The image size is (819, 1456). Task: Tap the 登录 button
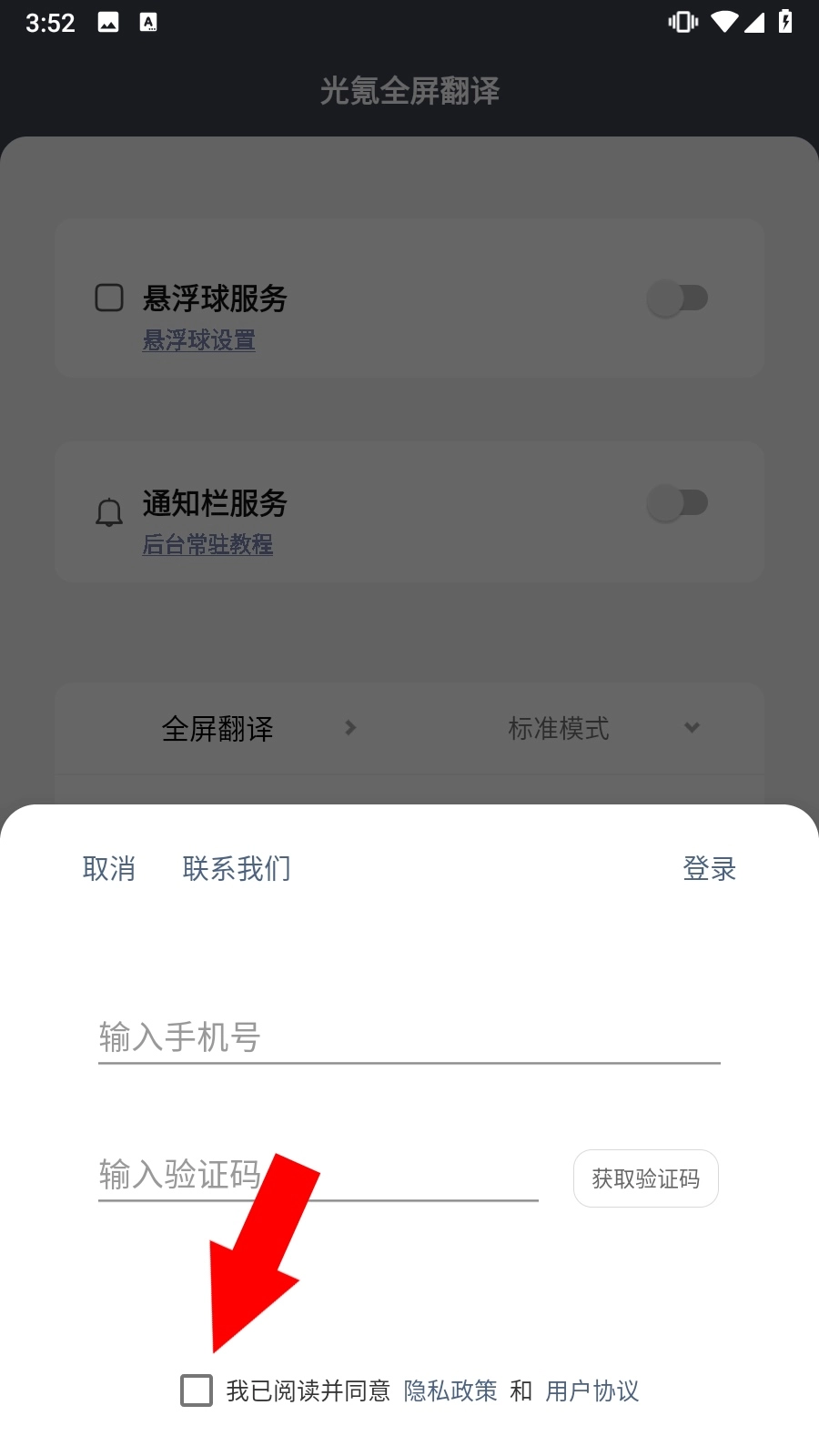(x=710, y=868)
